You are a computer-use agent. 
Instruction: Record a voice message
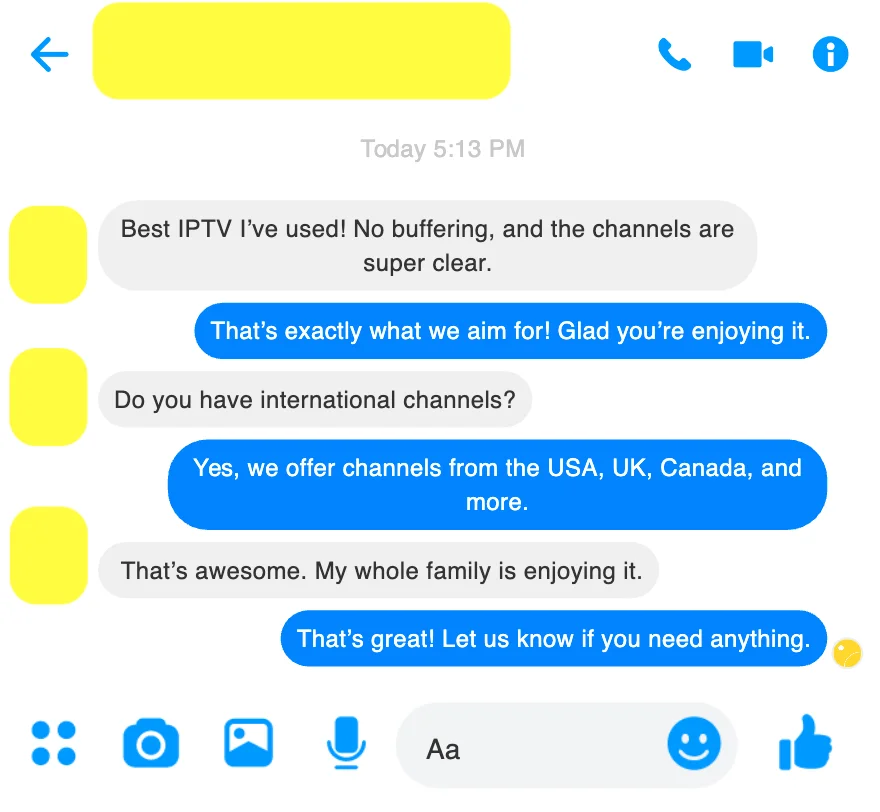(x=346, y=743)
